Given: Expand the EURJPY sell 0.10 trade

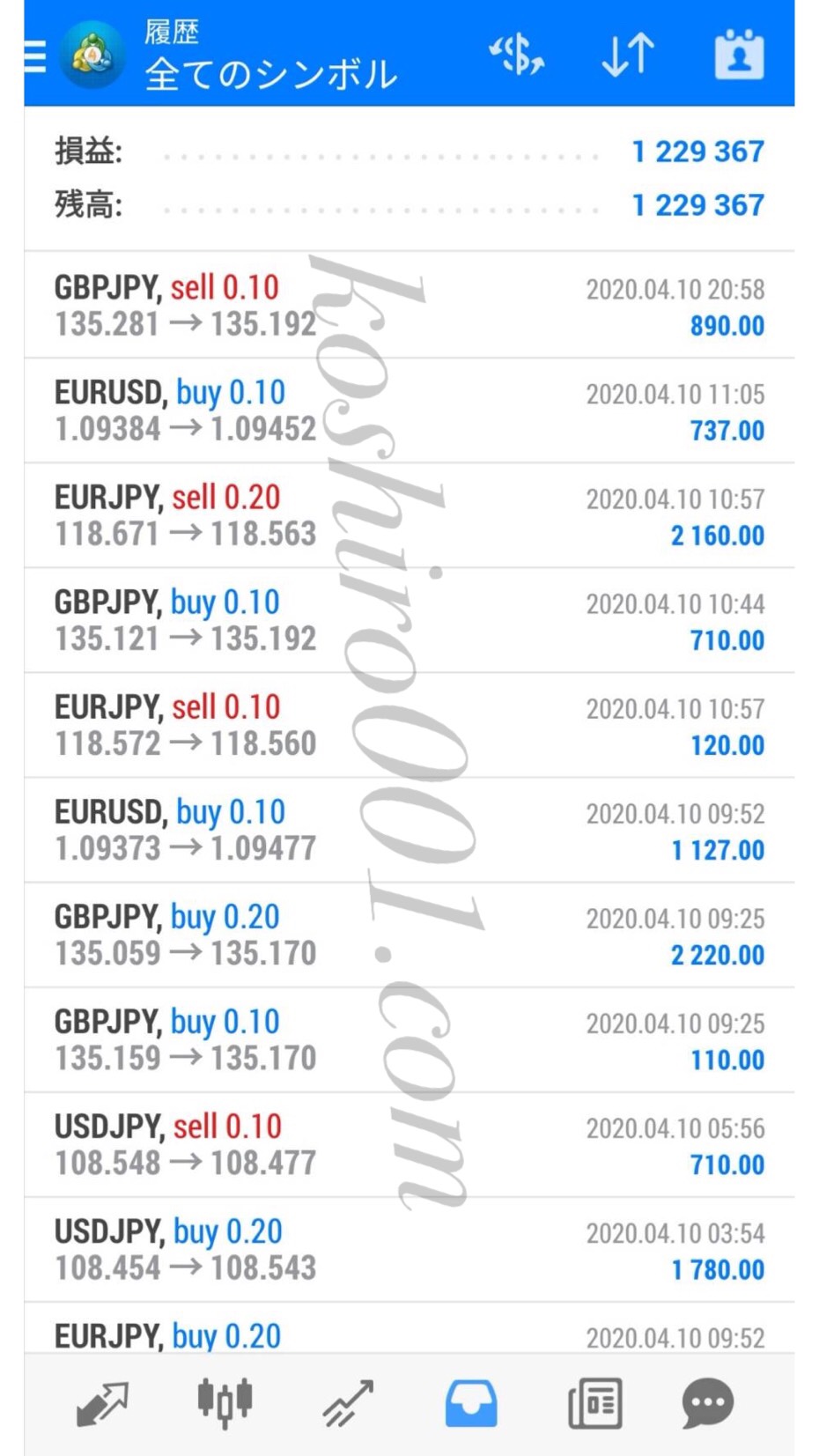Looking at the screenshot, I should [409, 725].
